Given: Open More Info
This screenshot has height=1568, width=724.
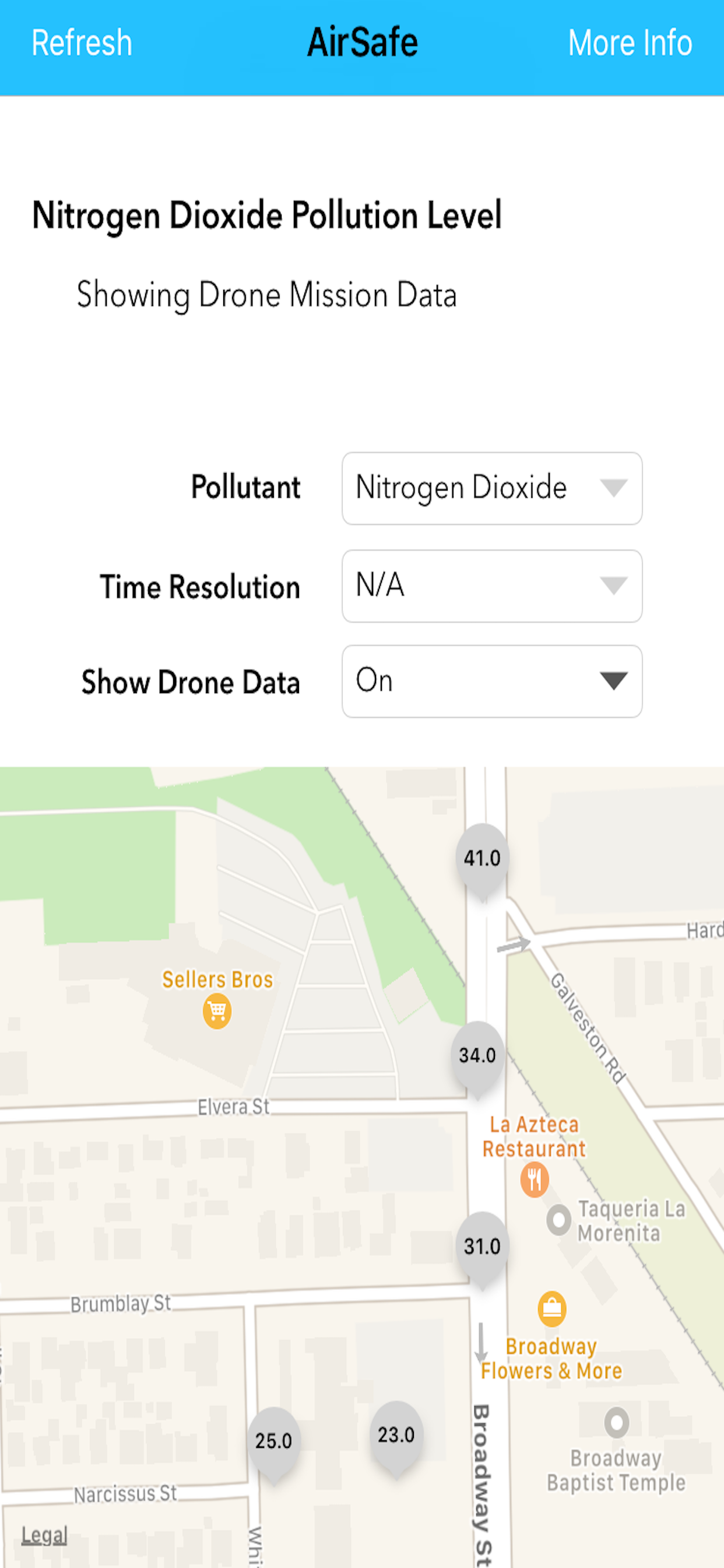Looking at the screenshot, I should (630, 43).
